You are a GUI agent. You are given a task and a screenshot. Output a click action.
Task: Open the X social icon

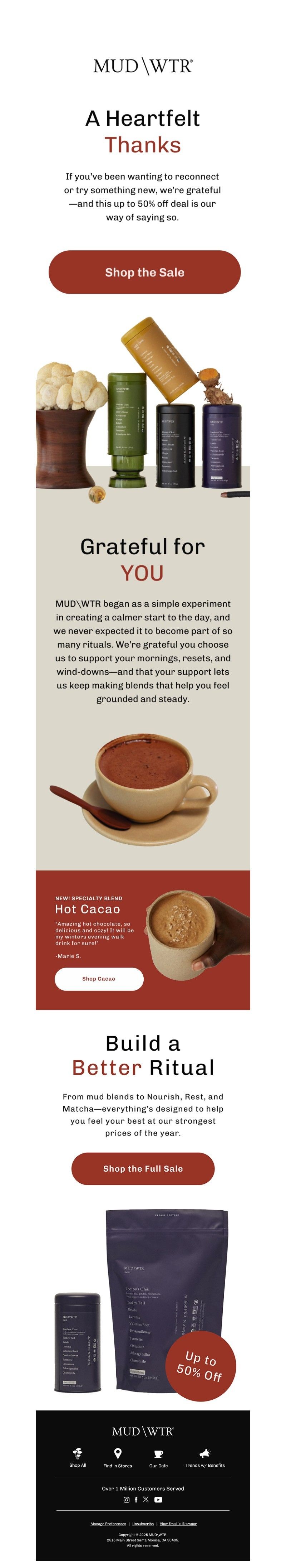[146, 1499]
